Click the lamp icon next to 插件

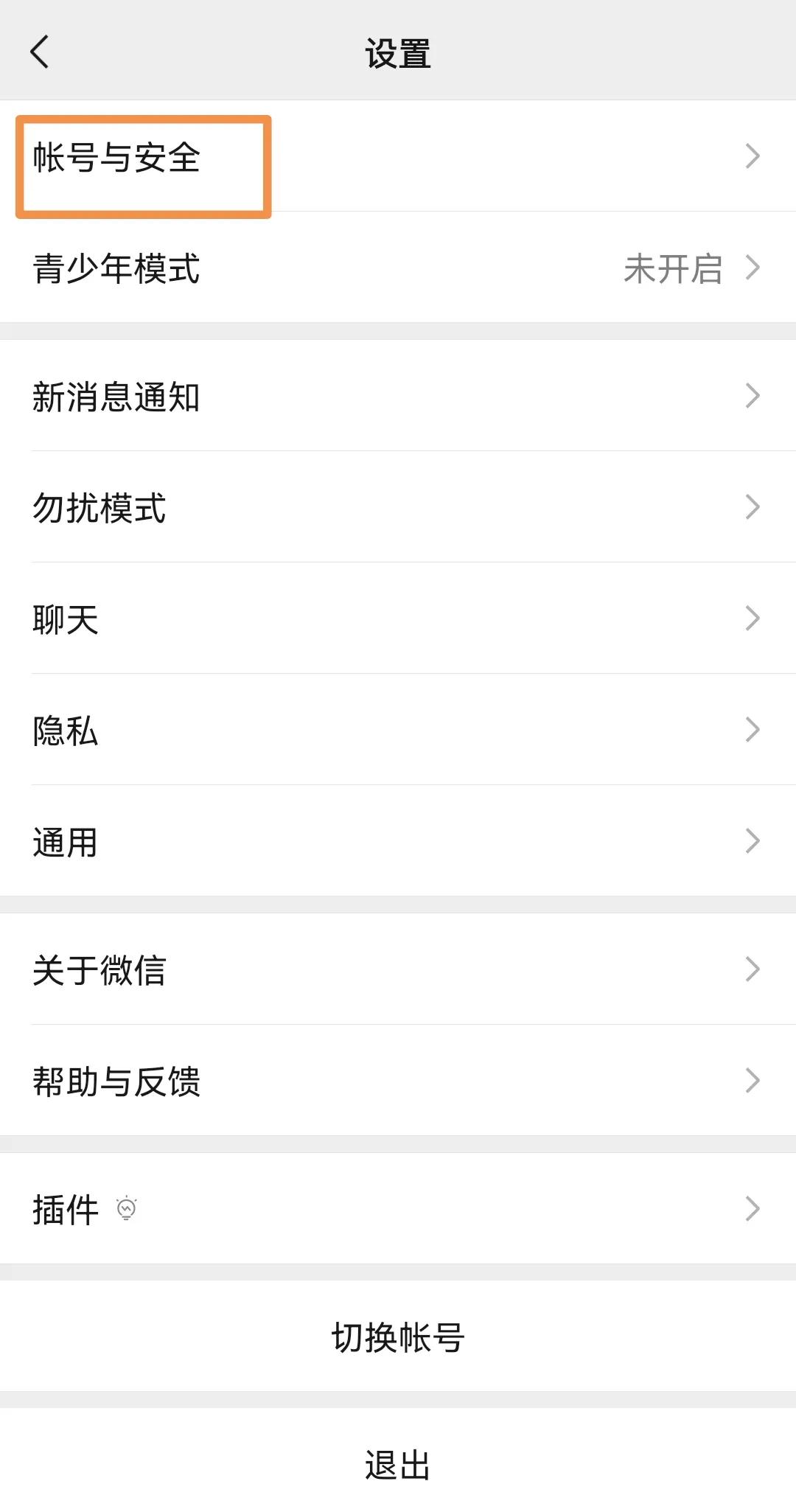(x=127, y=1207)
